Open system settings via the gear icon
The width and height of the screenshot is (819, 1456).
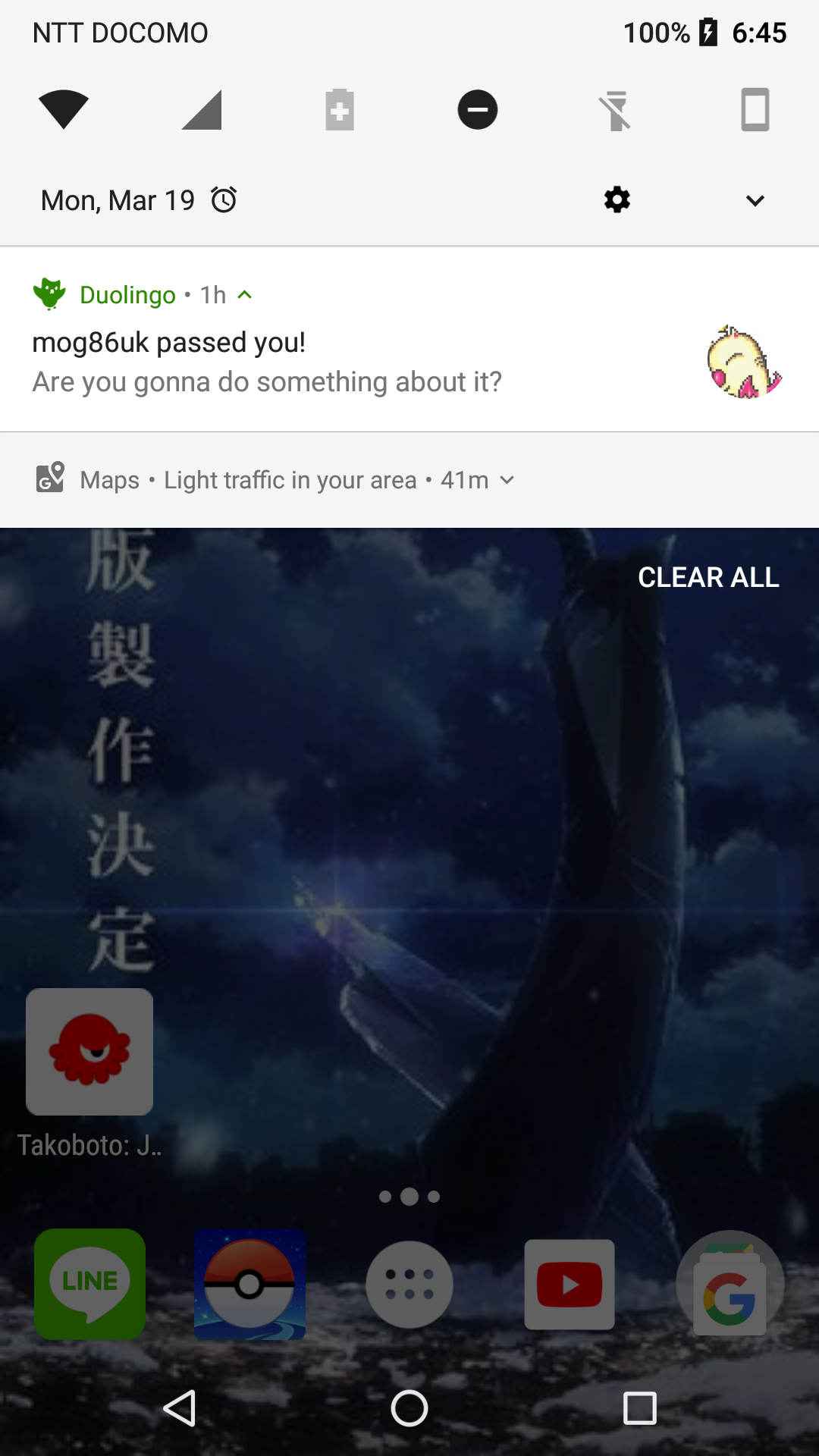point(617,200)
